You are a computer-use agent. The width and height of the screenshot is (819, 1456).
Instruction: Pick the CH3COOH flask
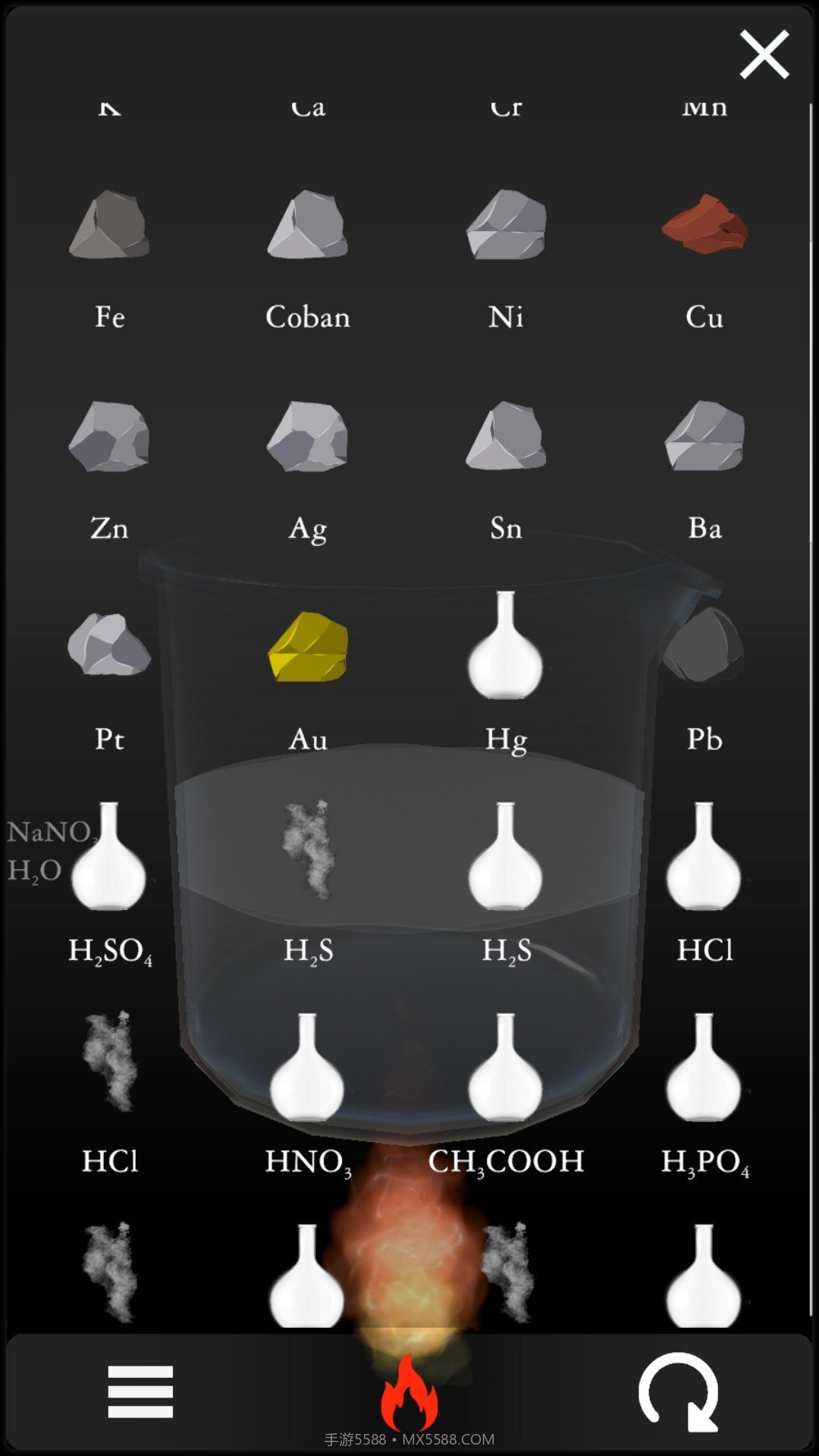click(x=506, y=1068)
